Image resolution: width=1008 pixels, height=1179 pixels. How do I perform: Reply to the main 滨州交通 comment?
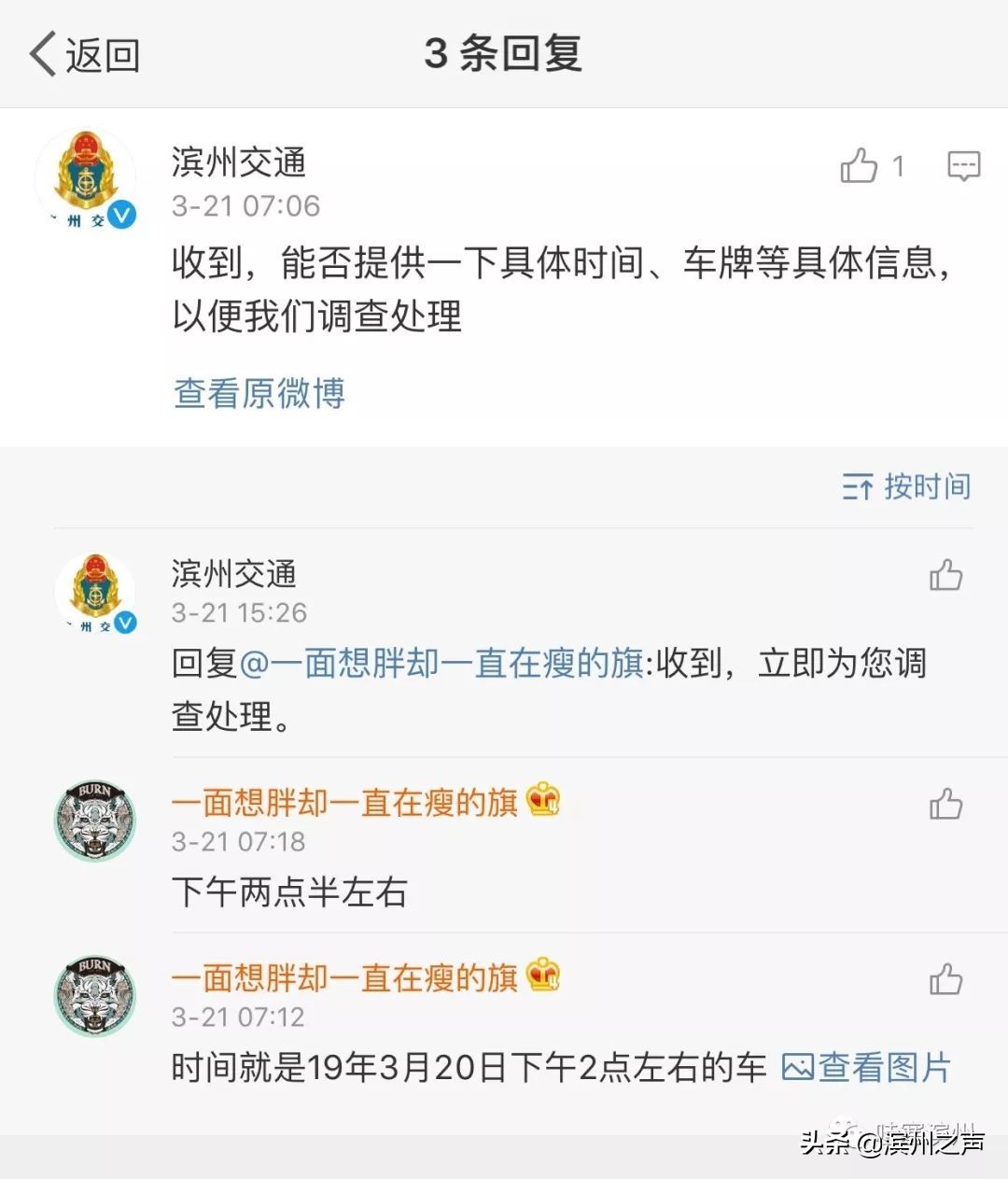(963, 166)
